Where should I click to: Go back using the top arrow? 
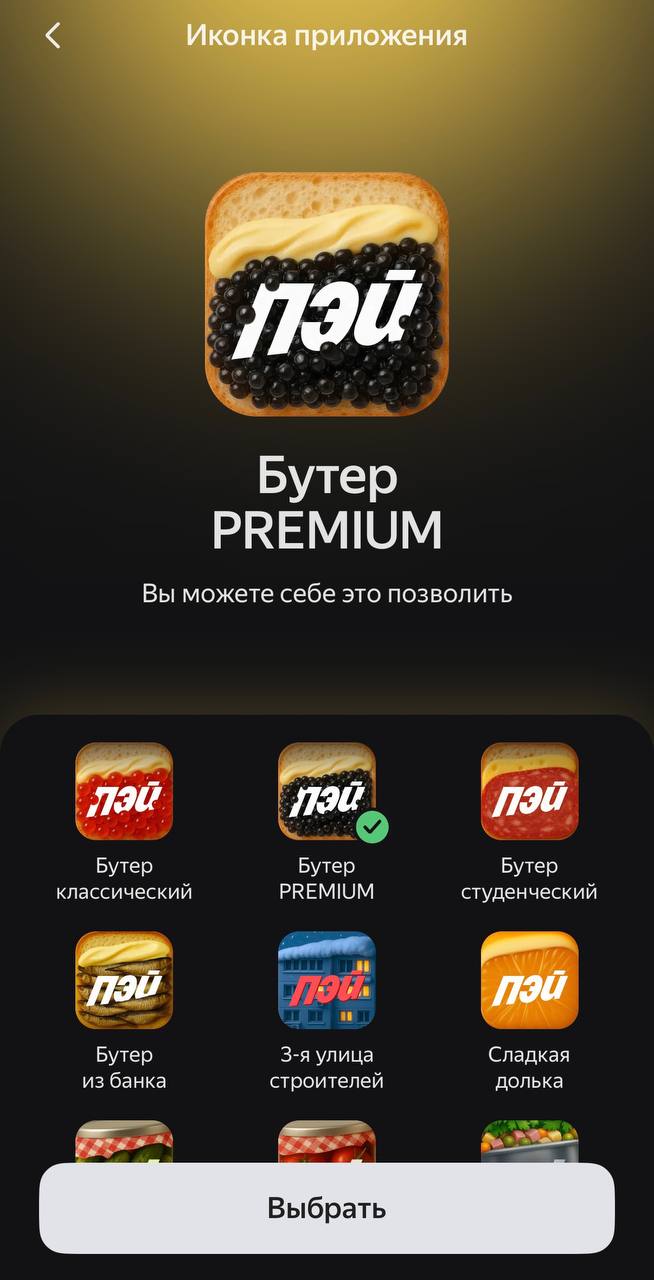pos(53,36)
